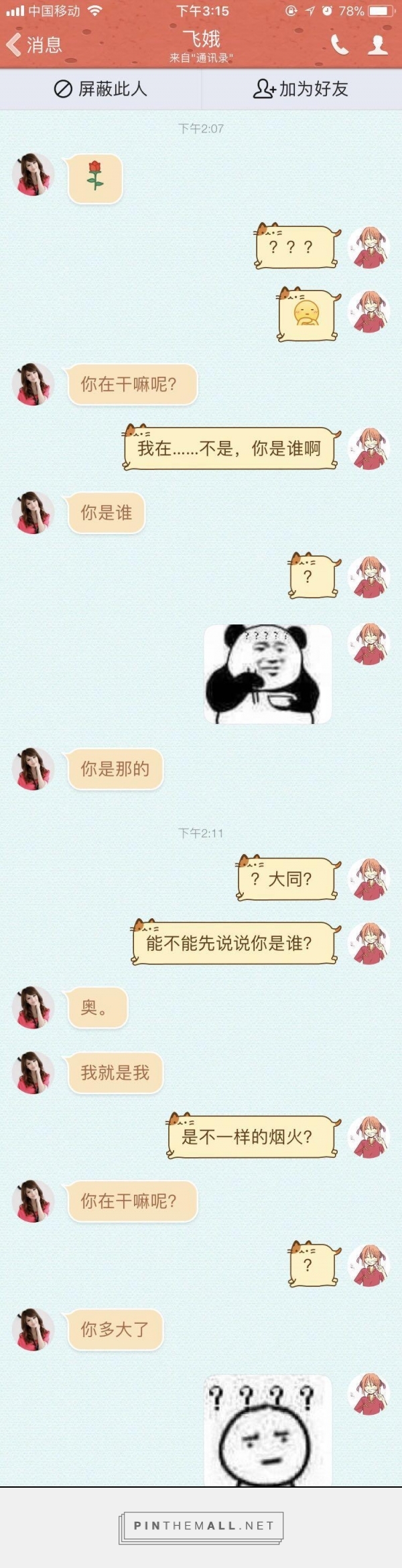Go back to the 消息 list
The image size is (402, 1568).
[33, 44]
